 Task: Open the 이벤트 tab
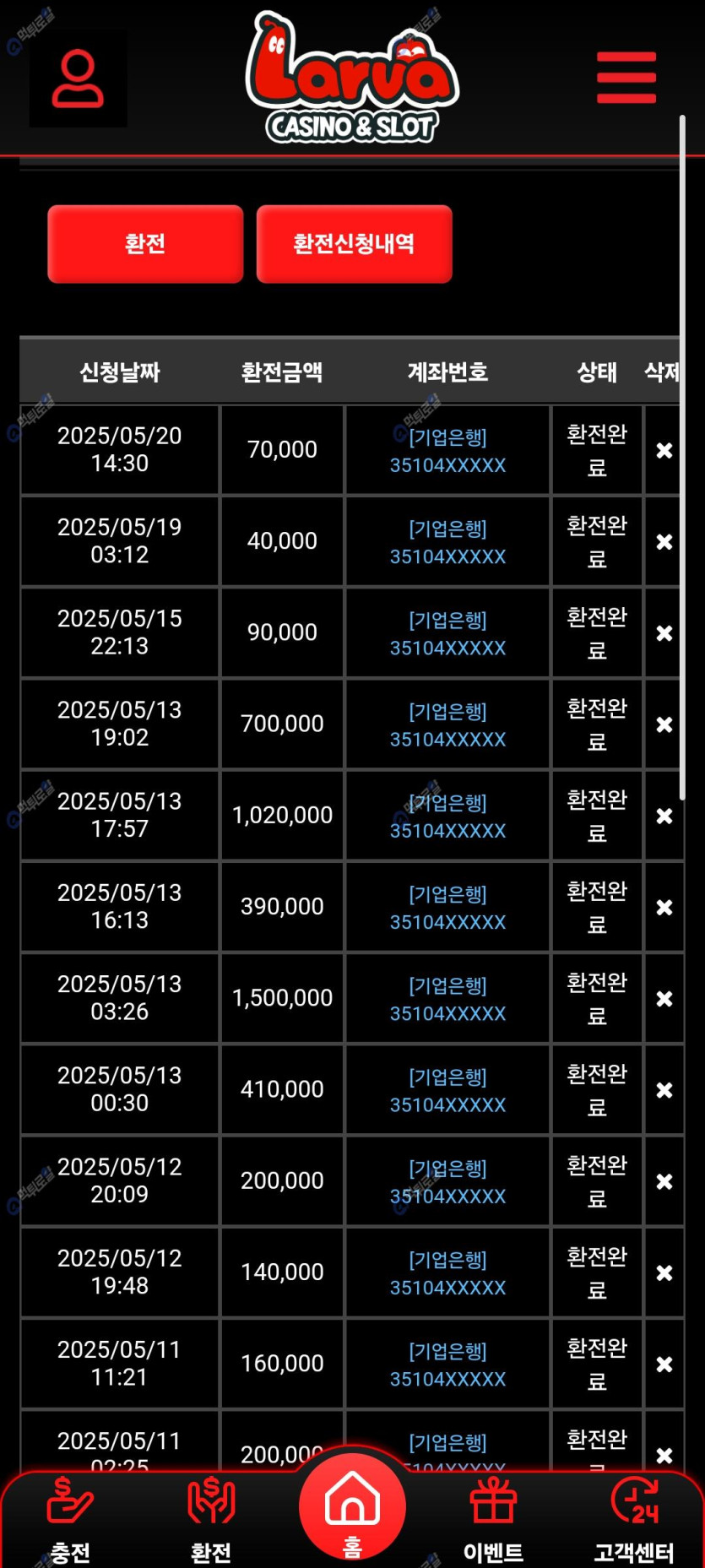[x=493, y=1517]
